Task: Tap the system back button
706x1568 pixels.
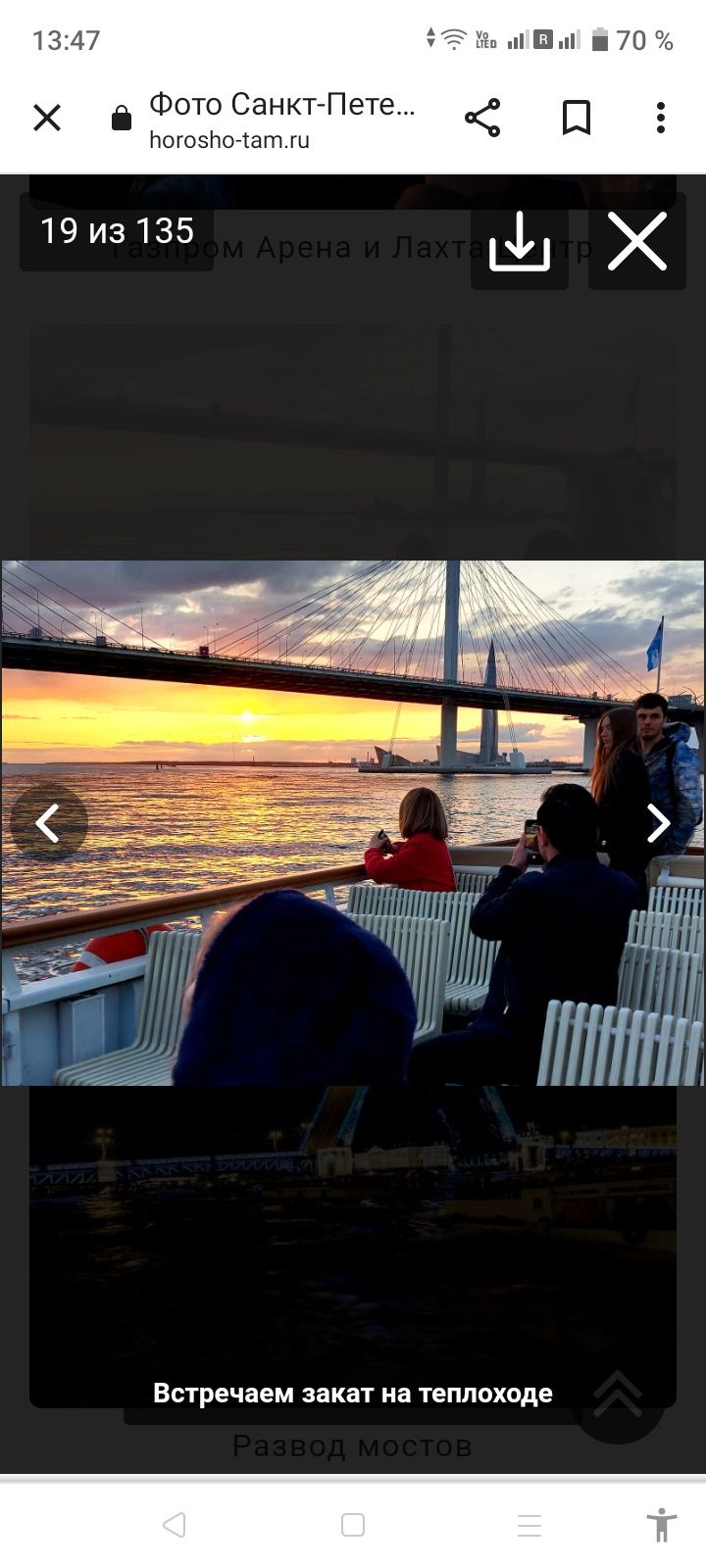Action: click(x=175, y=1525)
